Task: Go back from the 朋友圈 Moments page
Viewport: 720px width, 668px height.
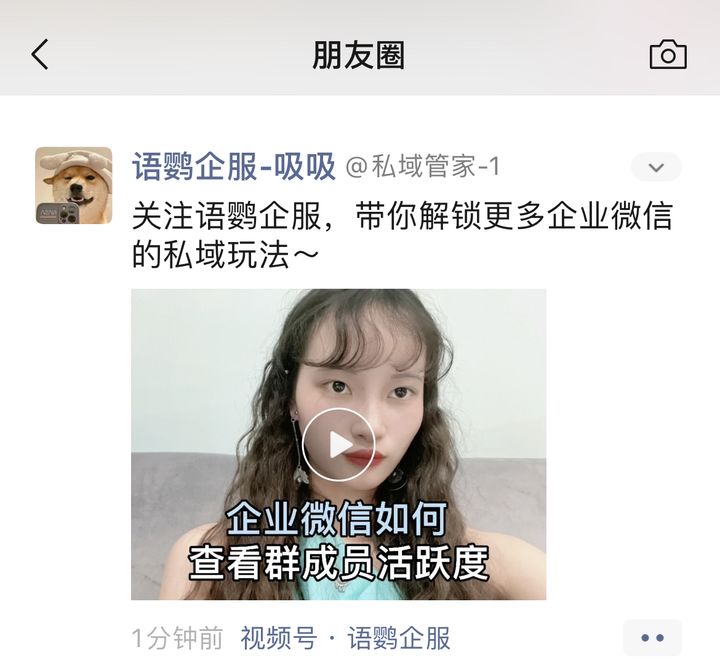Action: click(x=40, y=54)
